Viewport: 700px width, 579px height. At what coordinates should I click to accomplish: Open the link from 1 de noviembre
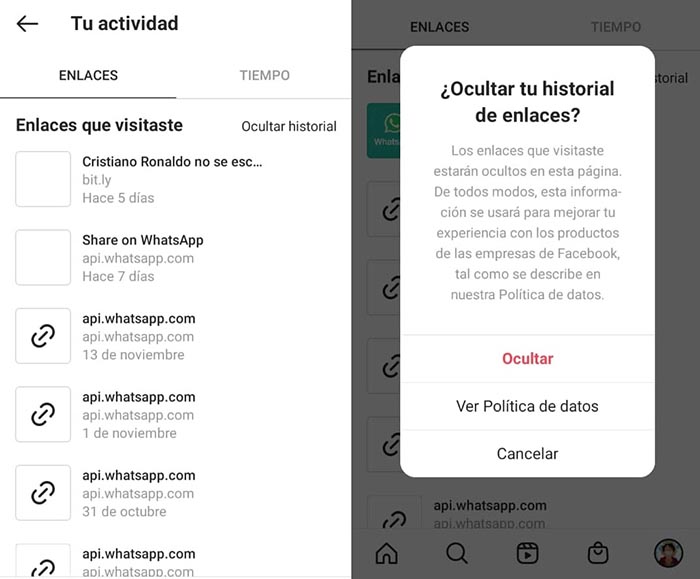point(138,414)
